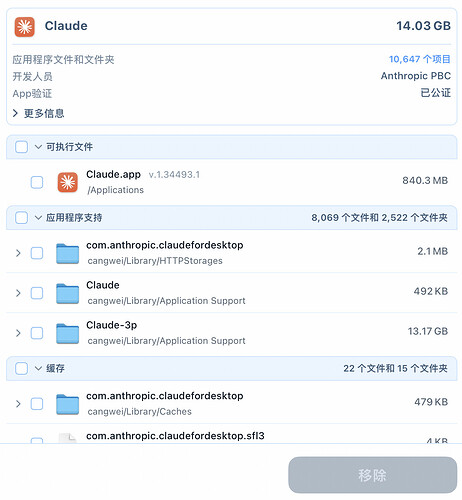Check the 可执行文件 group checkbox
This screenshot has height=500, width=462.
click(21, 147)
